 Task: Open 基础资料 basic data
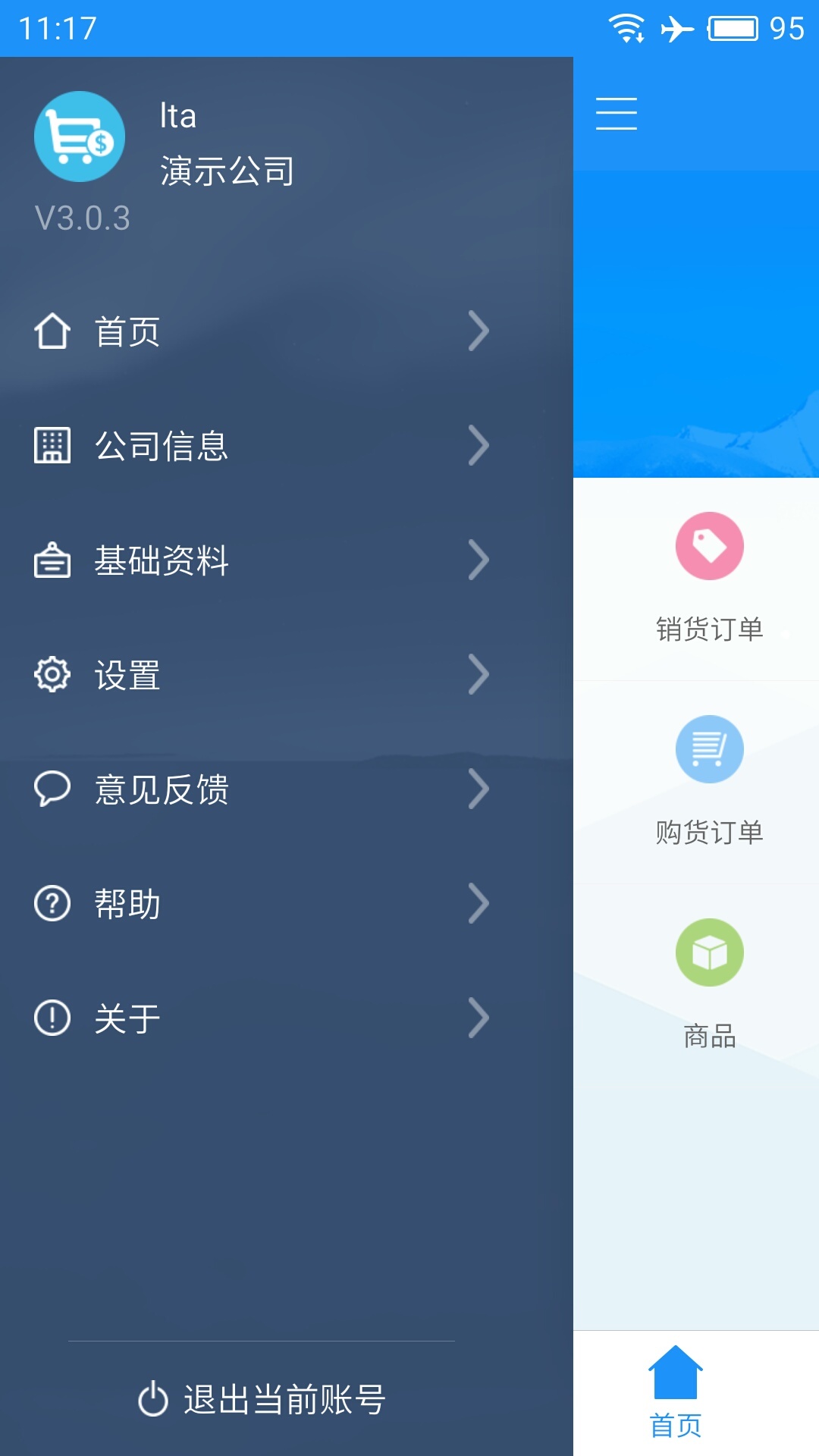pos(262,560)
